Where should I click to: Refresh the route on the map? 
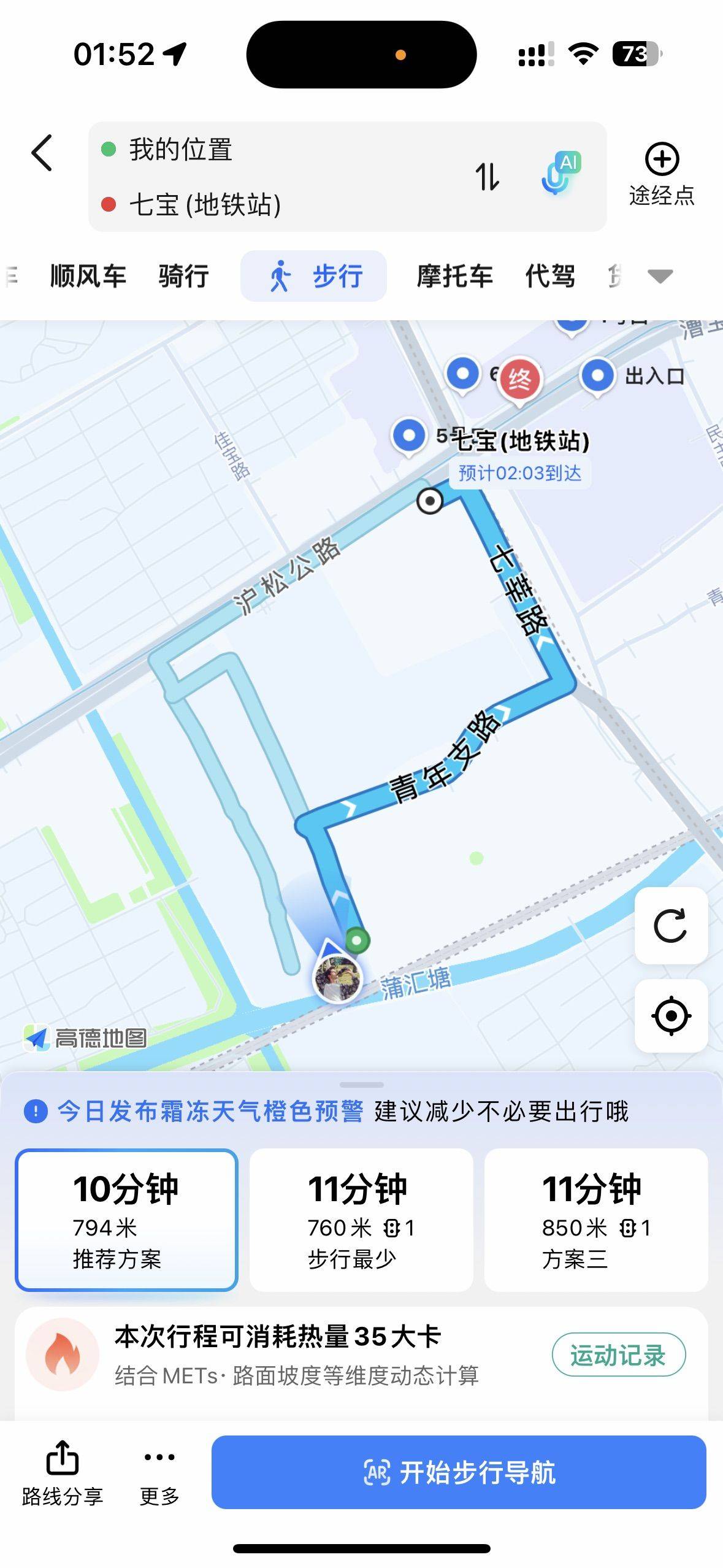[x=671, y=925]
